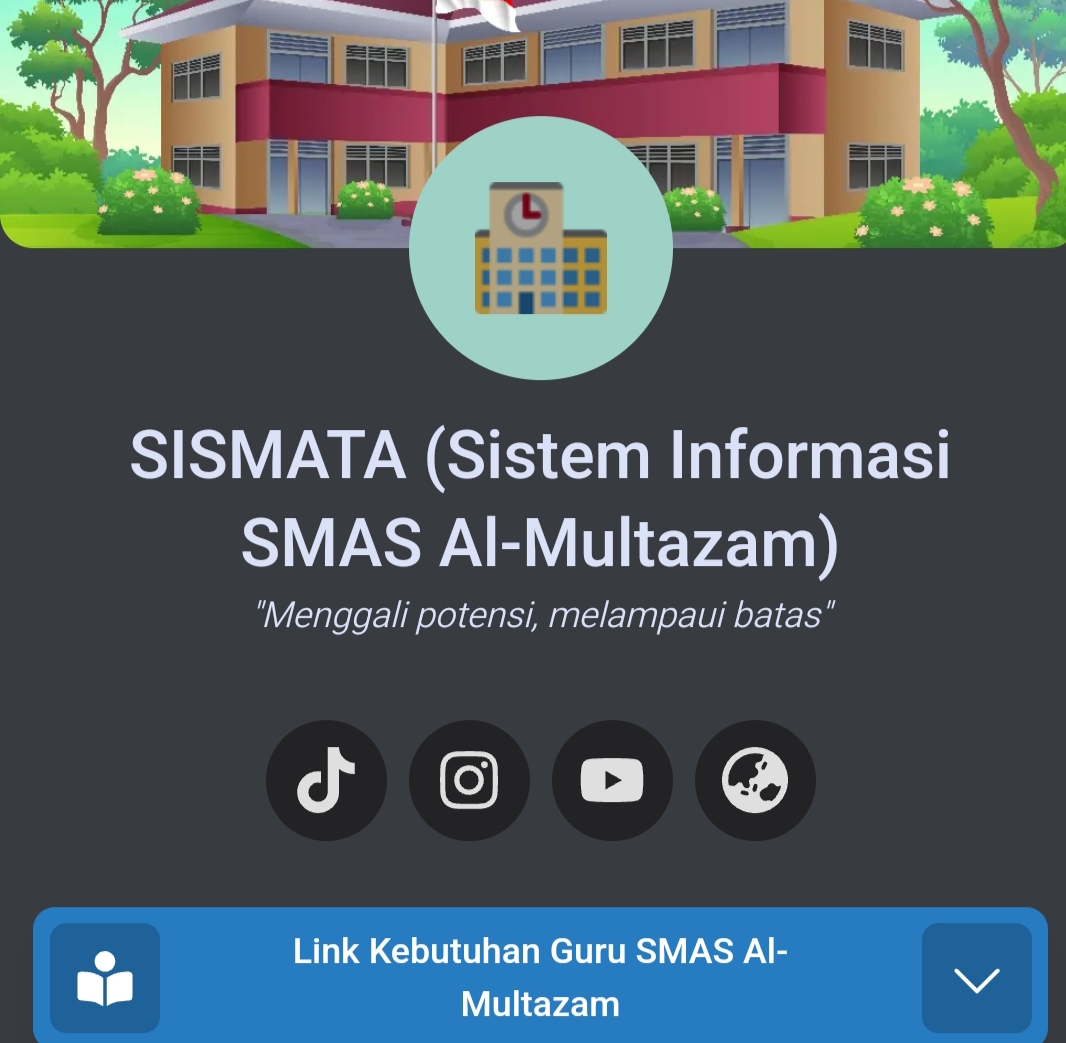Open Link Kebutuhan Guru SMAS Al-Multazam
This screenshot has width=1066, height=1043.
[x=540, y=977]
